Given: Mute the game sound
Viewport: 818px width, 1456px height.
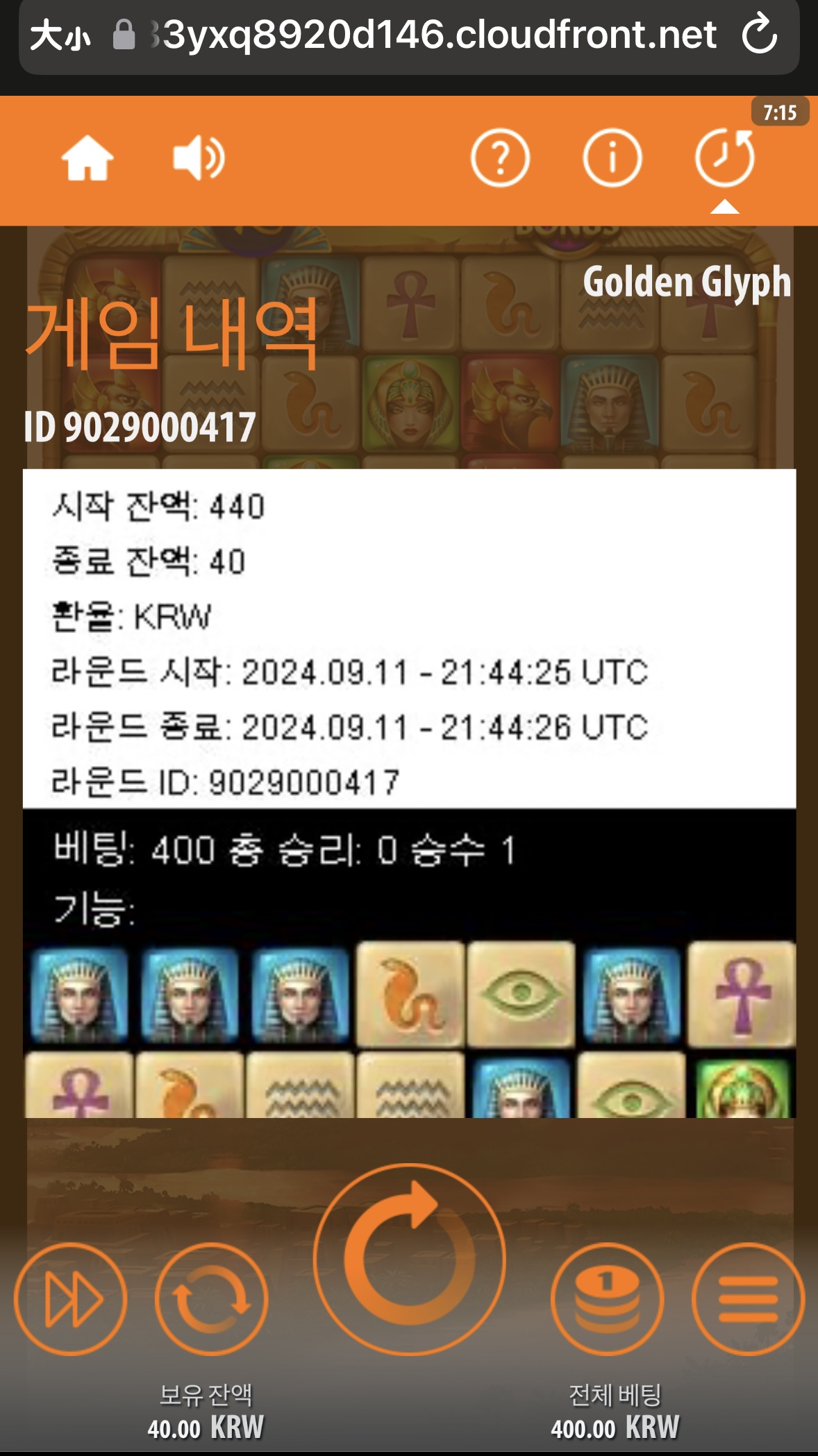Looking at the screenshot, I should [199, 158].
